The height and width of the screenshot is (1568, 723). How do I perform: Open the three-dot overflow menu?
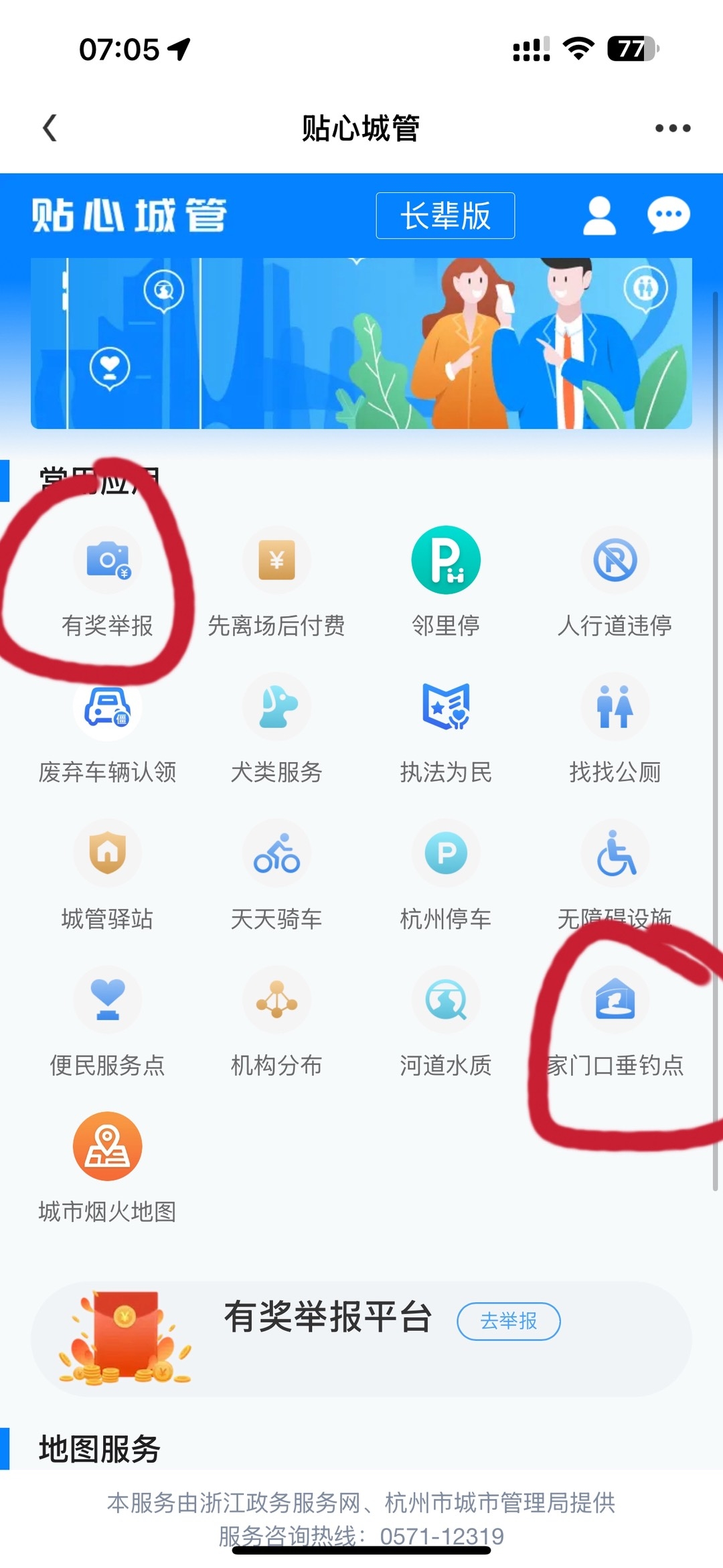tap(672, 128)
